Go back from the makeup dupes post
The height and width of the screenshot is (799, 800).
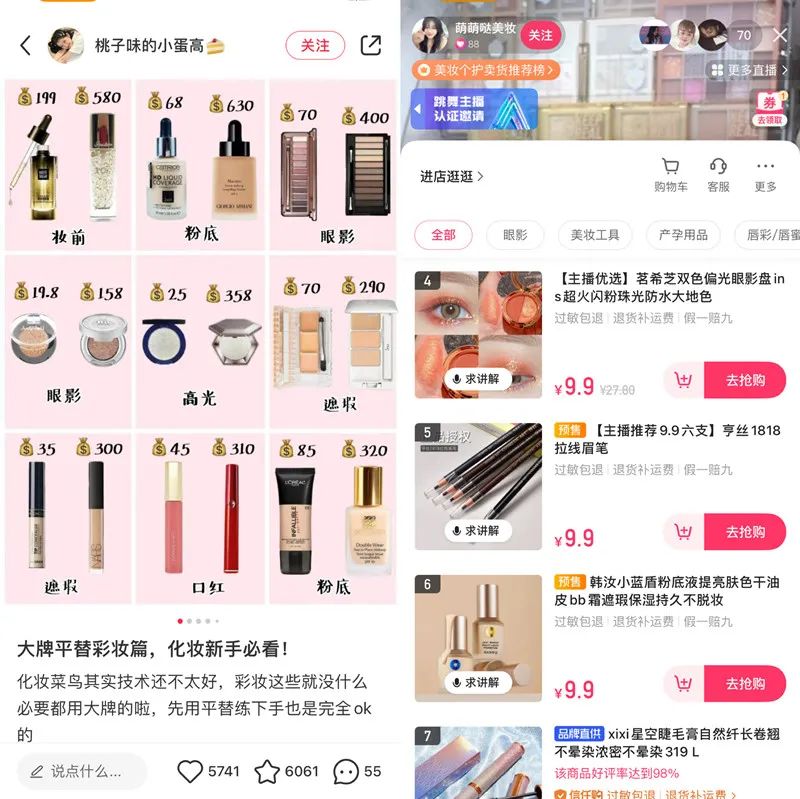point(26,45)
